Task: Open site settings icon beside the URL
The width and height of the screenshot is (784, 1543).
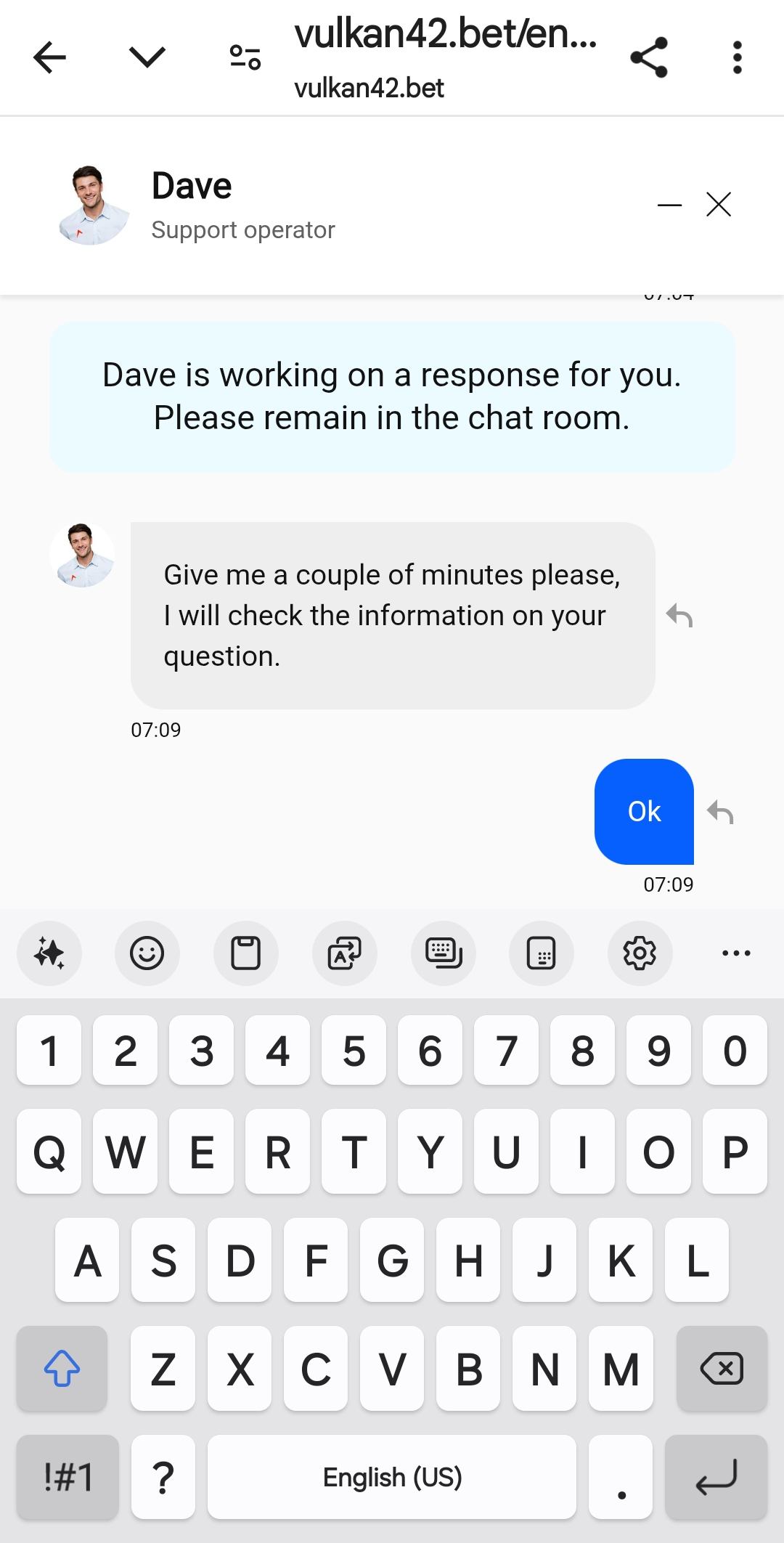Action: 245,57
